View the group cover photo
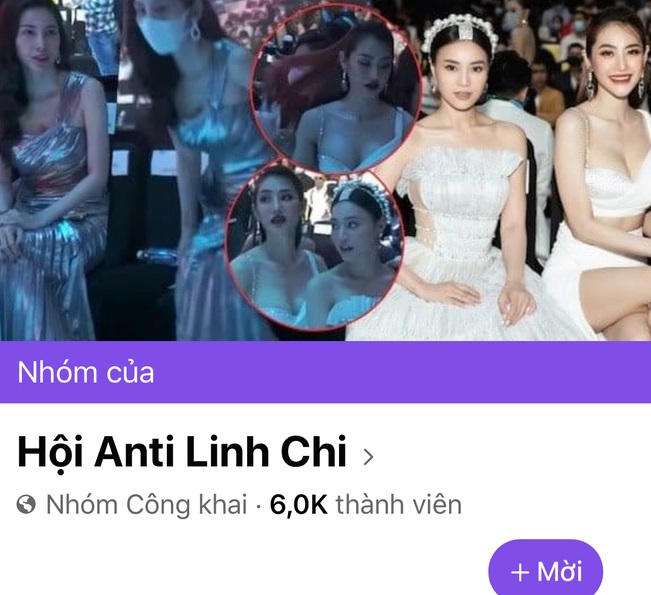651x595 pixels. pyautogui.click(x=325, y=170)
